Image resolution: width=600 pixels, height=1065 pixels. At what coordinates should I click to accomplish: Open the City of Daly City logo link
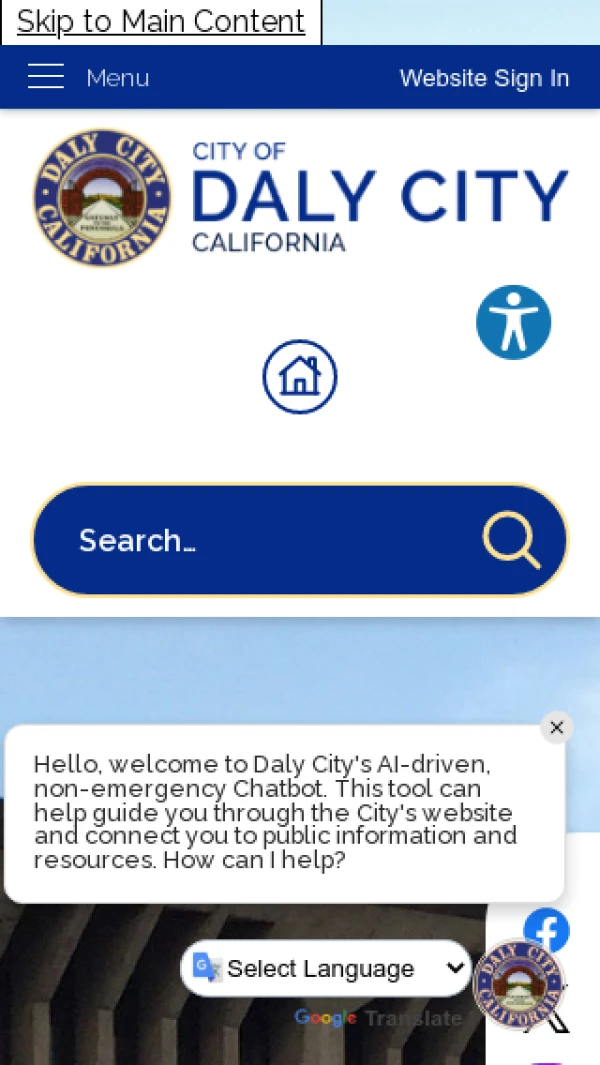pos(300,197)
